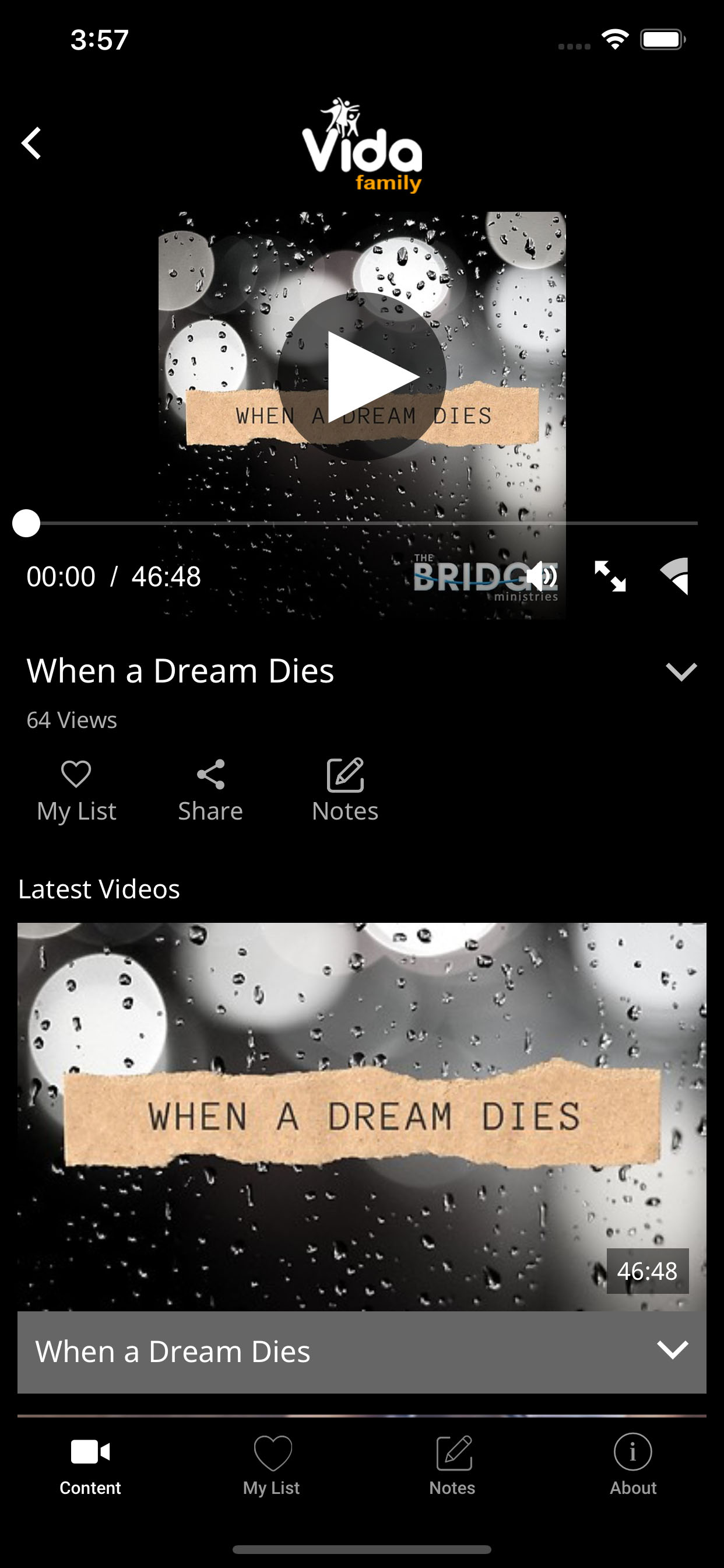The height and width of the screenshot is (1568, 724).
Task: Enter fullscreen video mode
Action: (x=610, y=576)
